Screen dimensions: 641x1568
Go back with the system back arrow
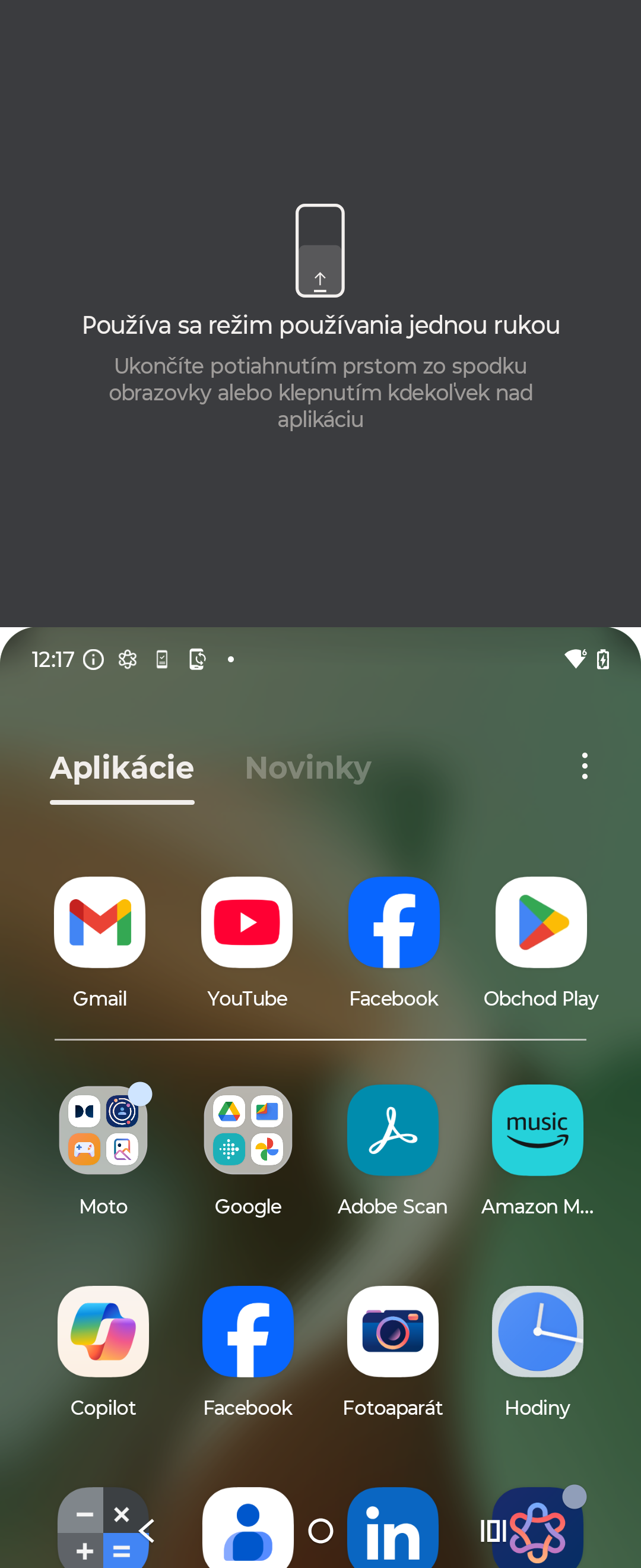147,1531
